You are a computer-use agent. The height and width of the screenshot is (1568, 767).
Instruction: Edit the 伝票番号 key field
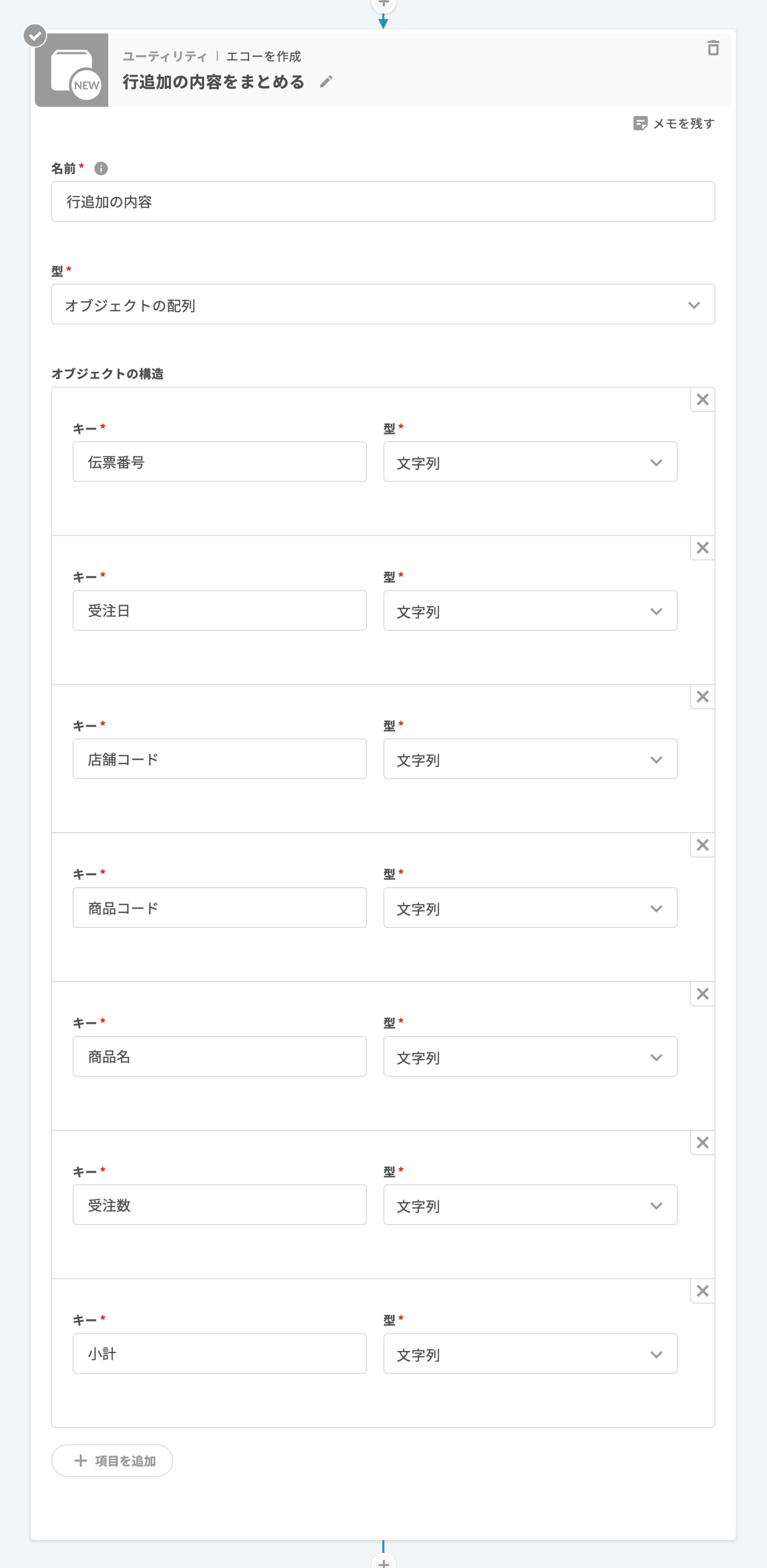click(x=219, y=462)
